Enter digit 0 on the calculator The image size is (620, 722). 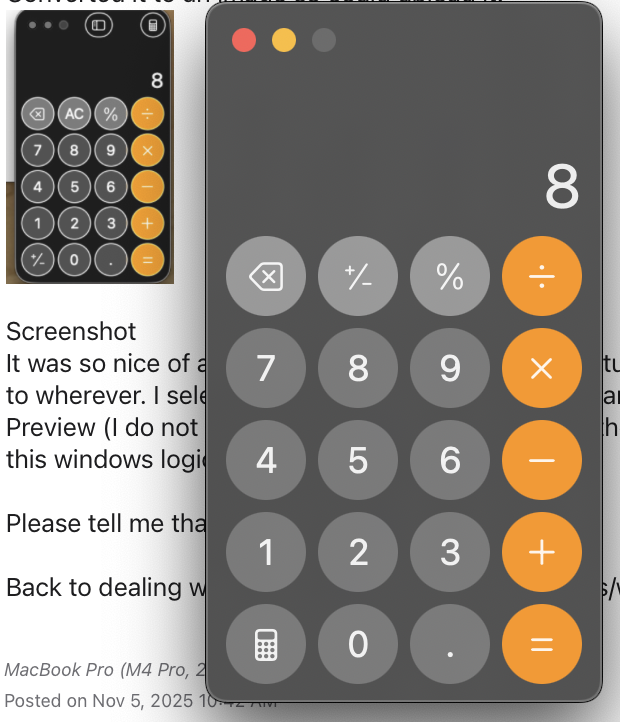(x=358, y=644)
